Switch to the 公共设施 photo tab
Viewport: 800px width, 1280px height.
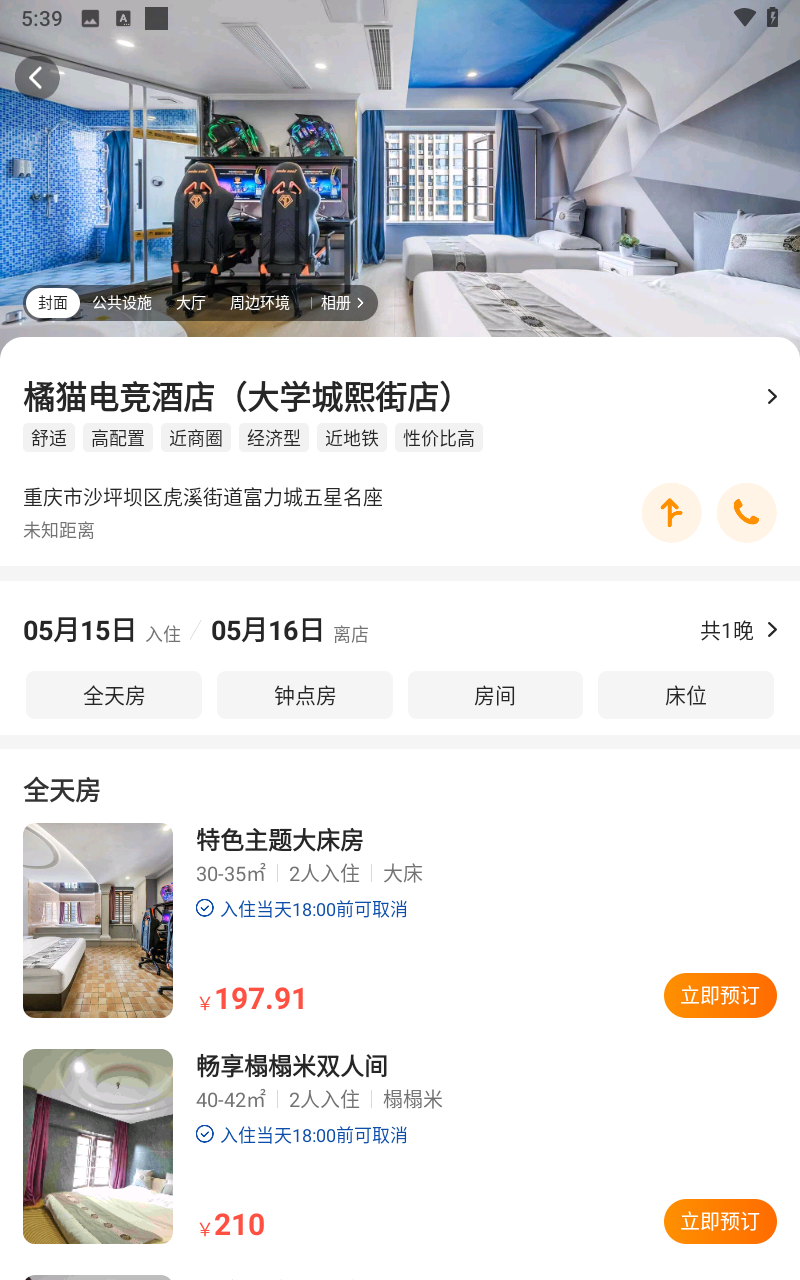point(122,303)
